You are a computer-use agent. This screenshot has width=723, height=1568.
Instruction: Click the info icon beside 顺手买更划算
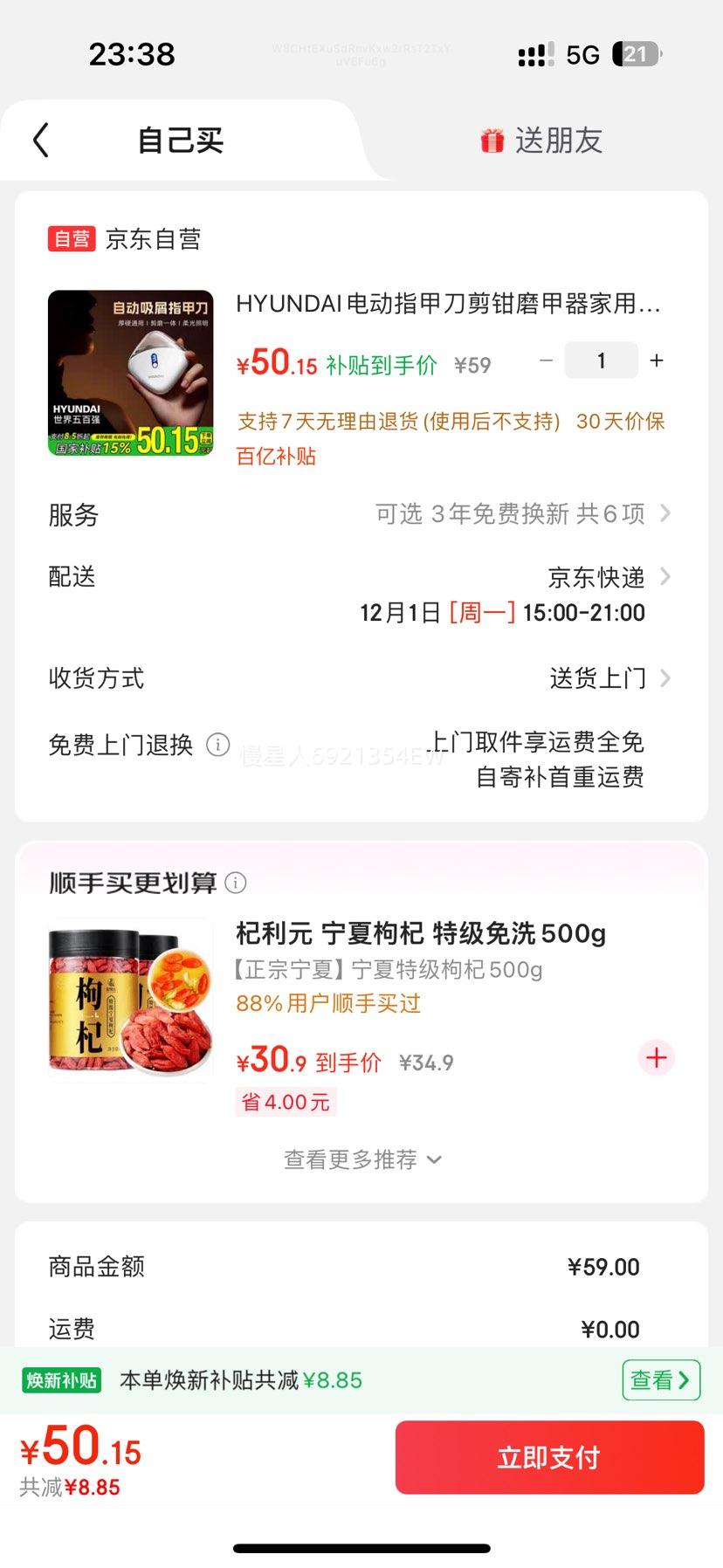(x=234, y=884)
